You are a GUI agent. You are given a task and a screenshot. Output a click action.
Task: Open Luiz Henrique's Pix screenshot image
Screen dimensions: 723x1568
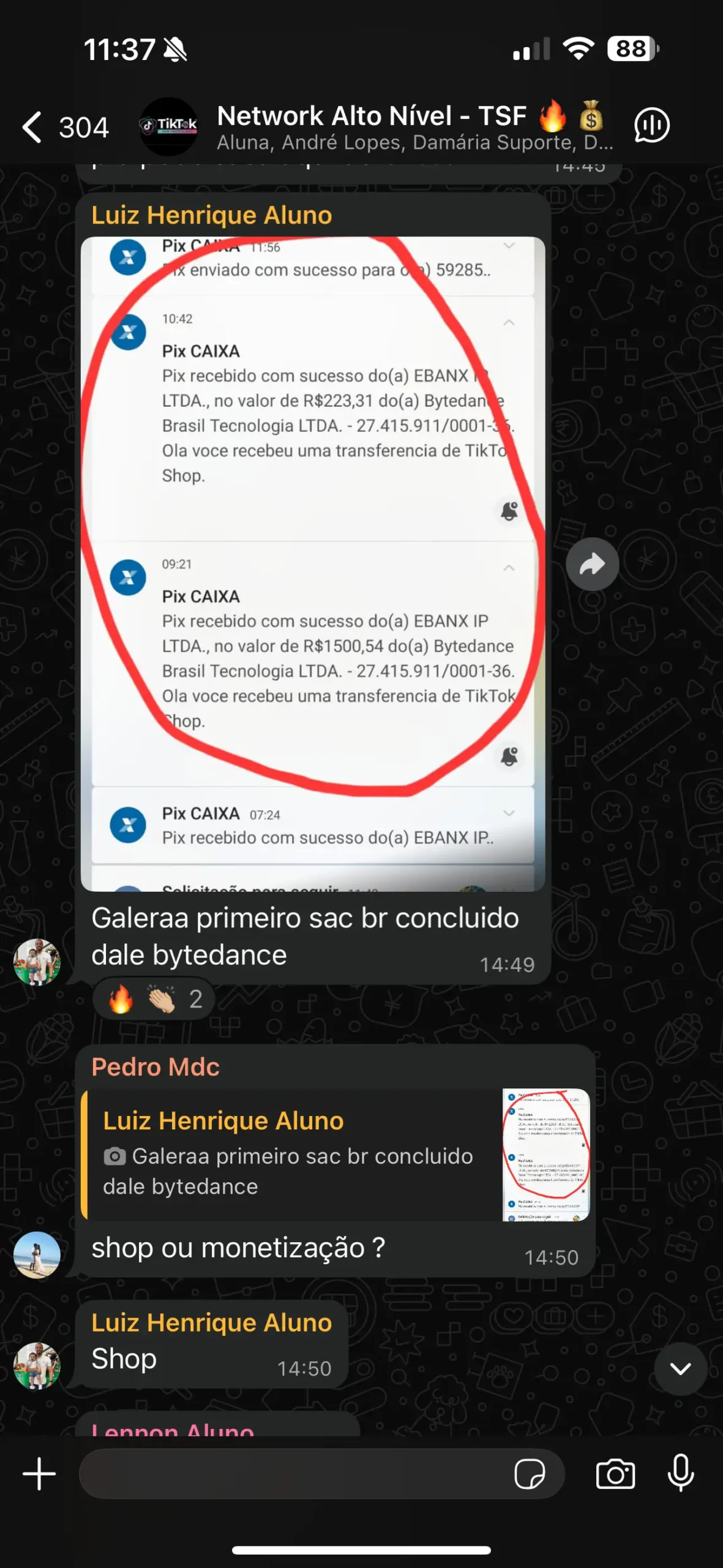point(312,563)
